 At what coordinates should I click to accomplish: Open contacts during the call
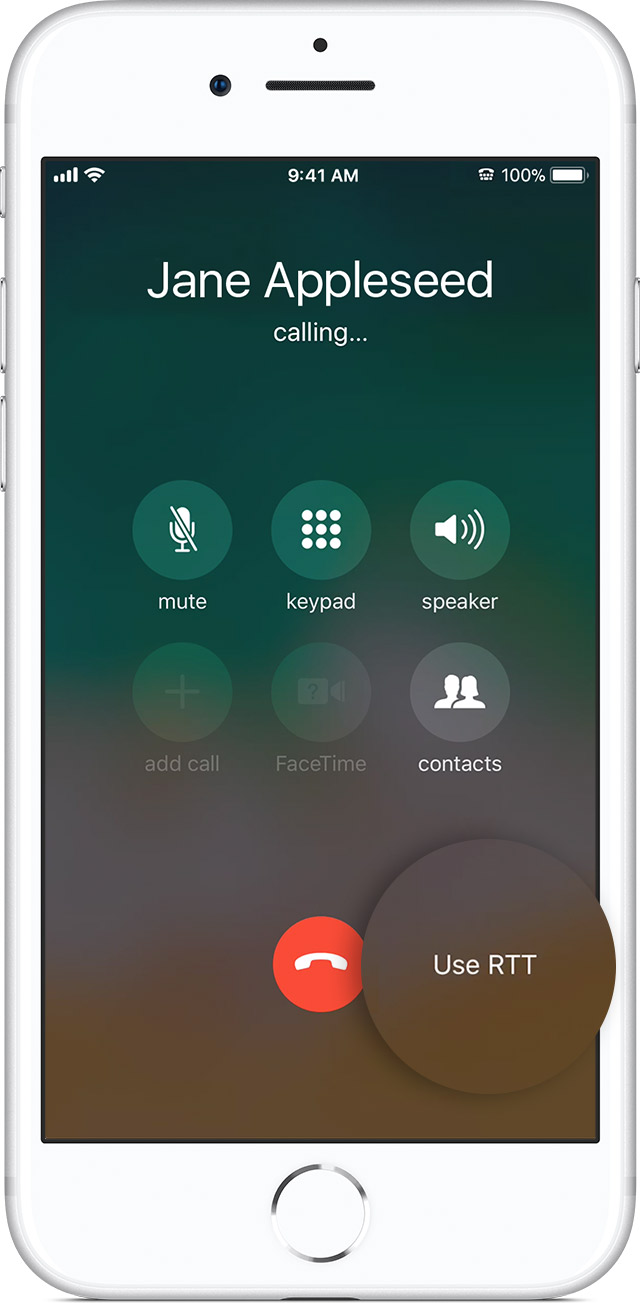[460, 692]
